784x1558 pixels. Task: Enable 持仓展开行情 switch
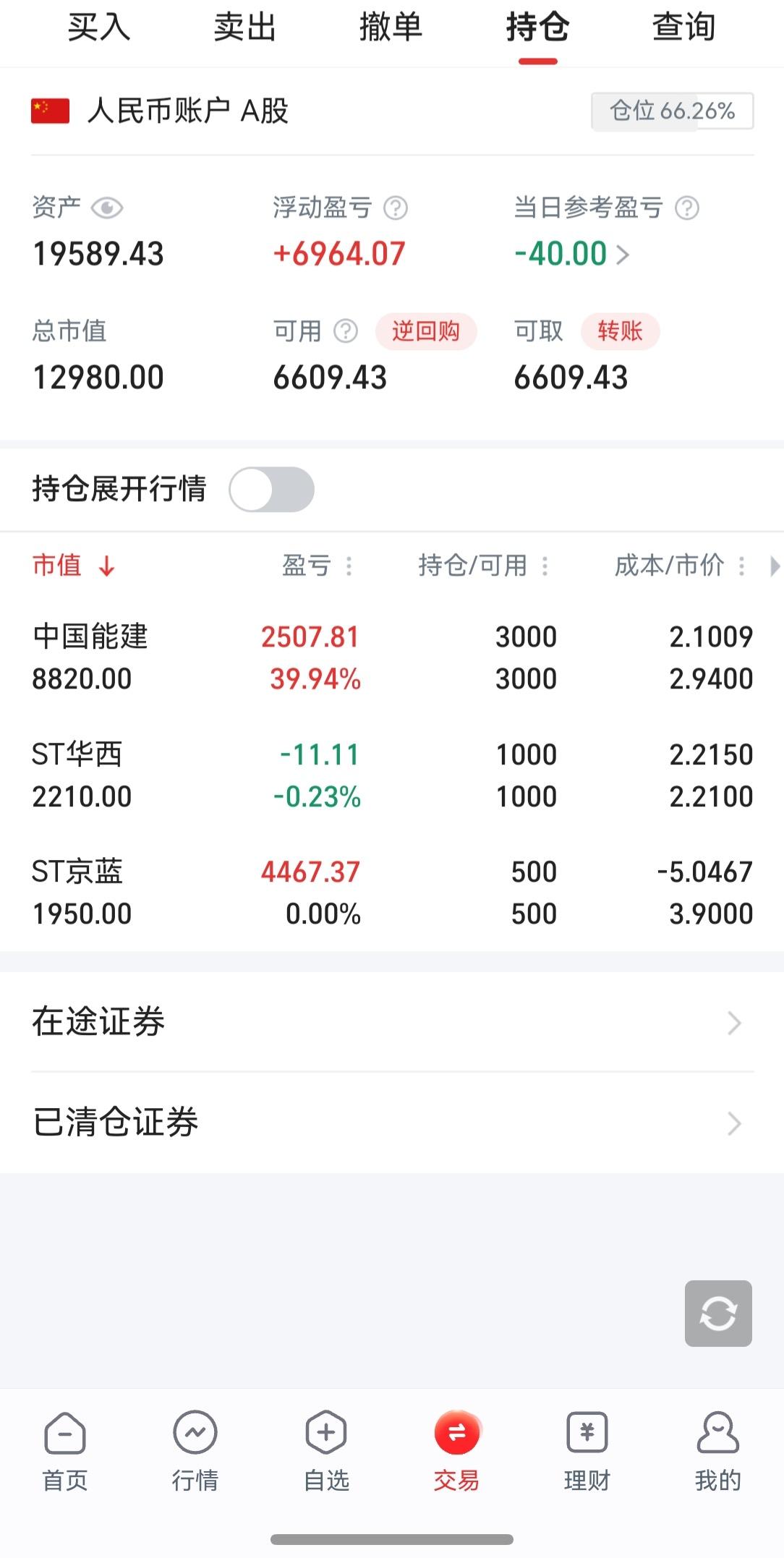point(271,489)
